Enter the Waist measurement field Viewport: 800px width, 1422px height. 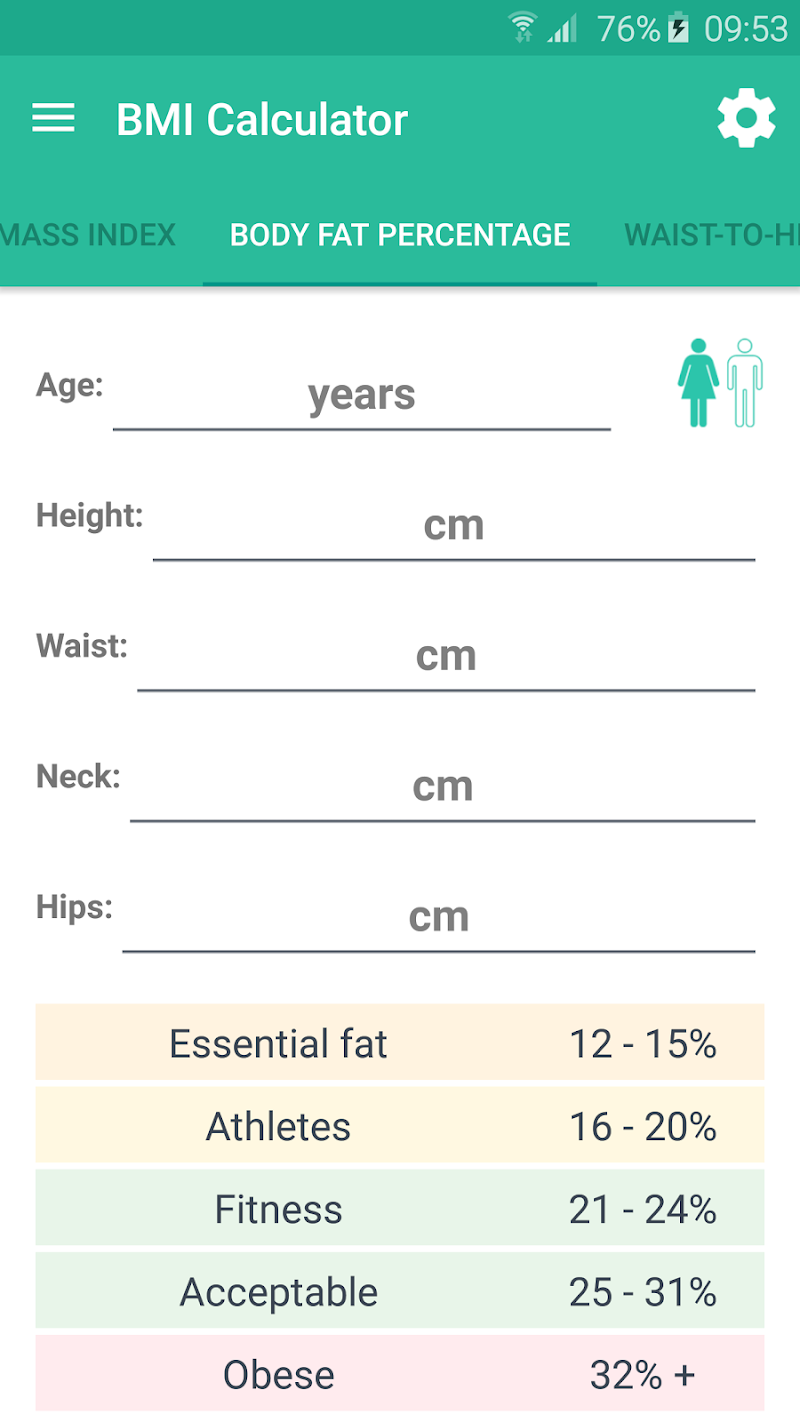(445, 656)
